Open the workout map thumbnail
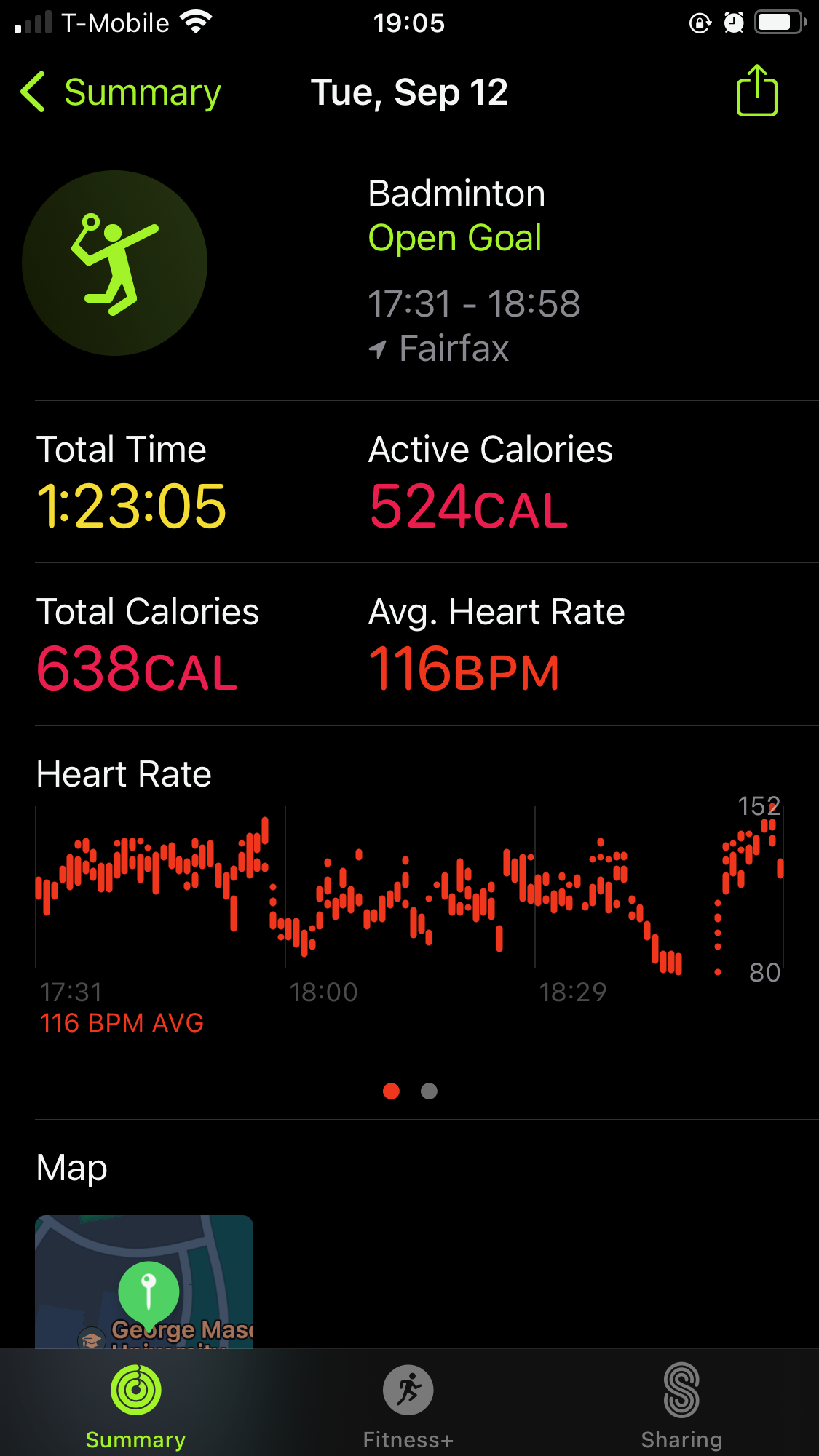The width and height of the screenshot is (819, 1456). (x=144, y=1281)
